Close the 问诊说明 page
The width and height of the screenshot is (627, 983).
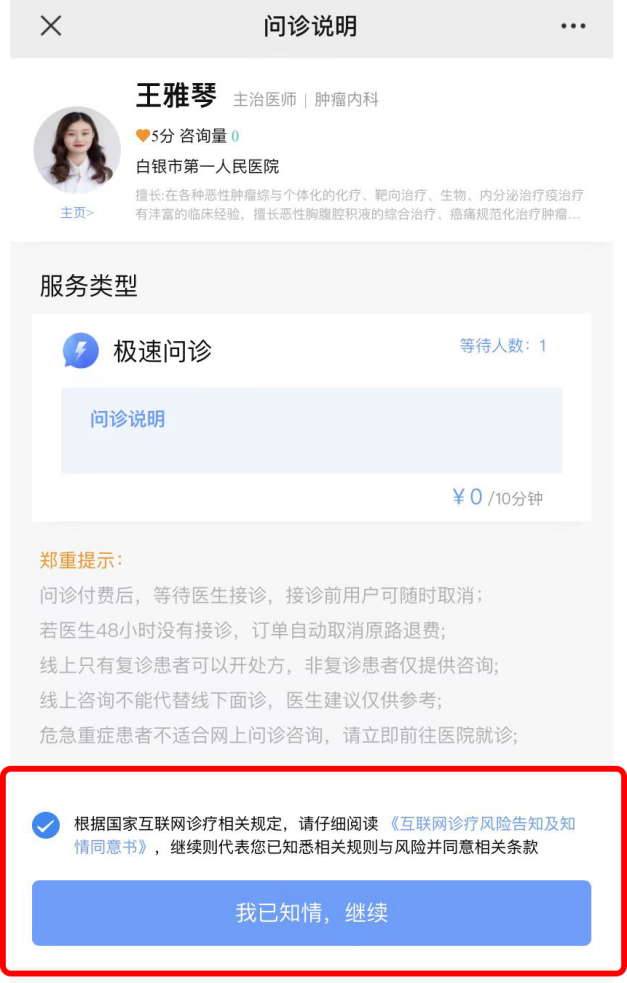point(50,26)
